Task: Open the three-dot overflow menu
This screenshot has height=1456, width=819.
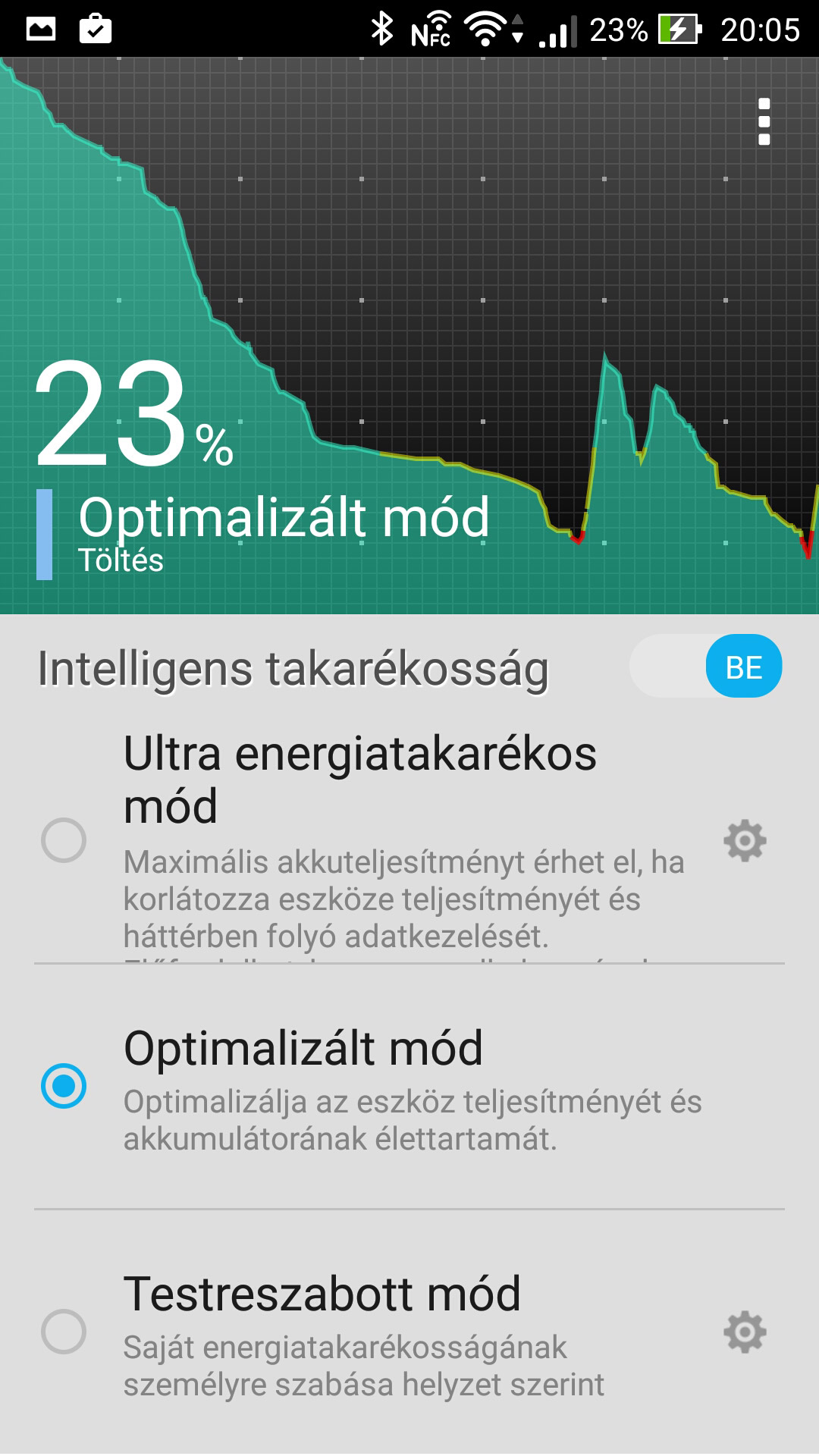Action: 764,121
